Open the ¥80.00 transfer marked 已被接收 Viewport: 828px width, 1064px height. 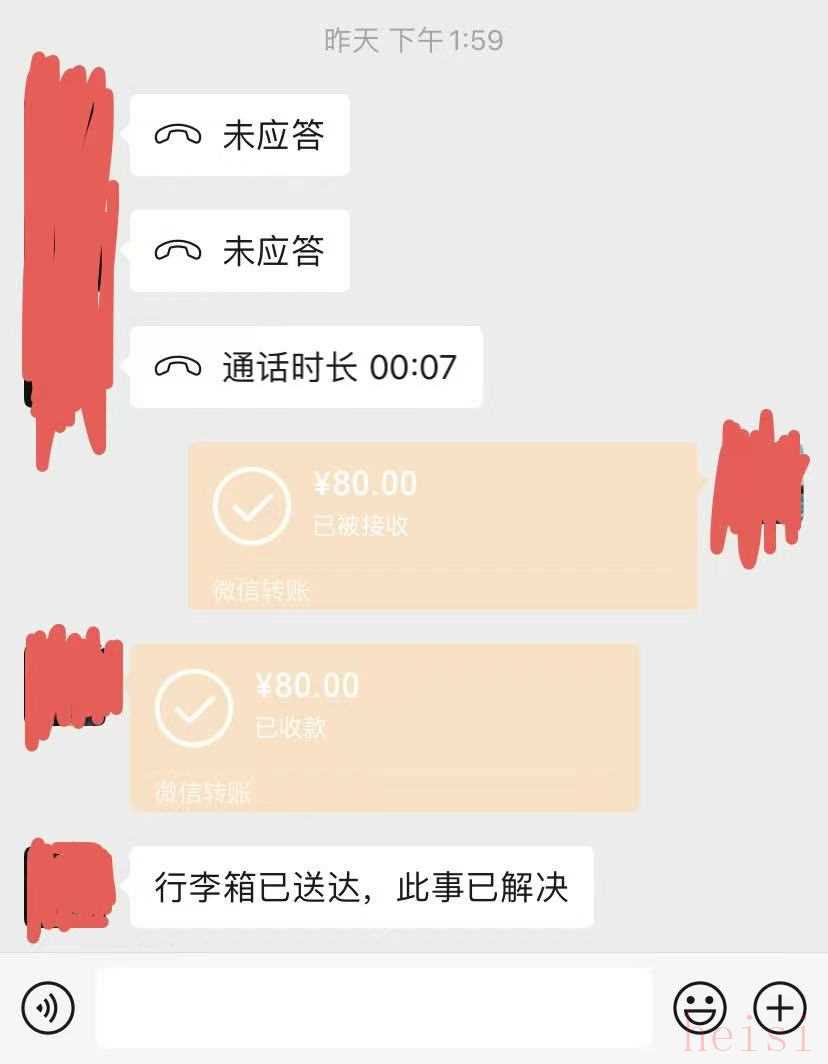click(442, 526)
